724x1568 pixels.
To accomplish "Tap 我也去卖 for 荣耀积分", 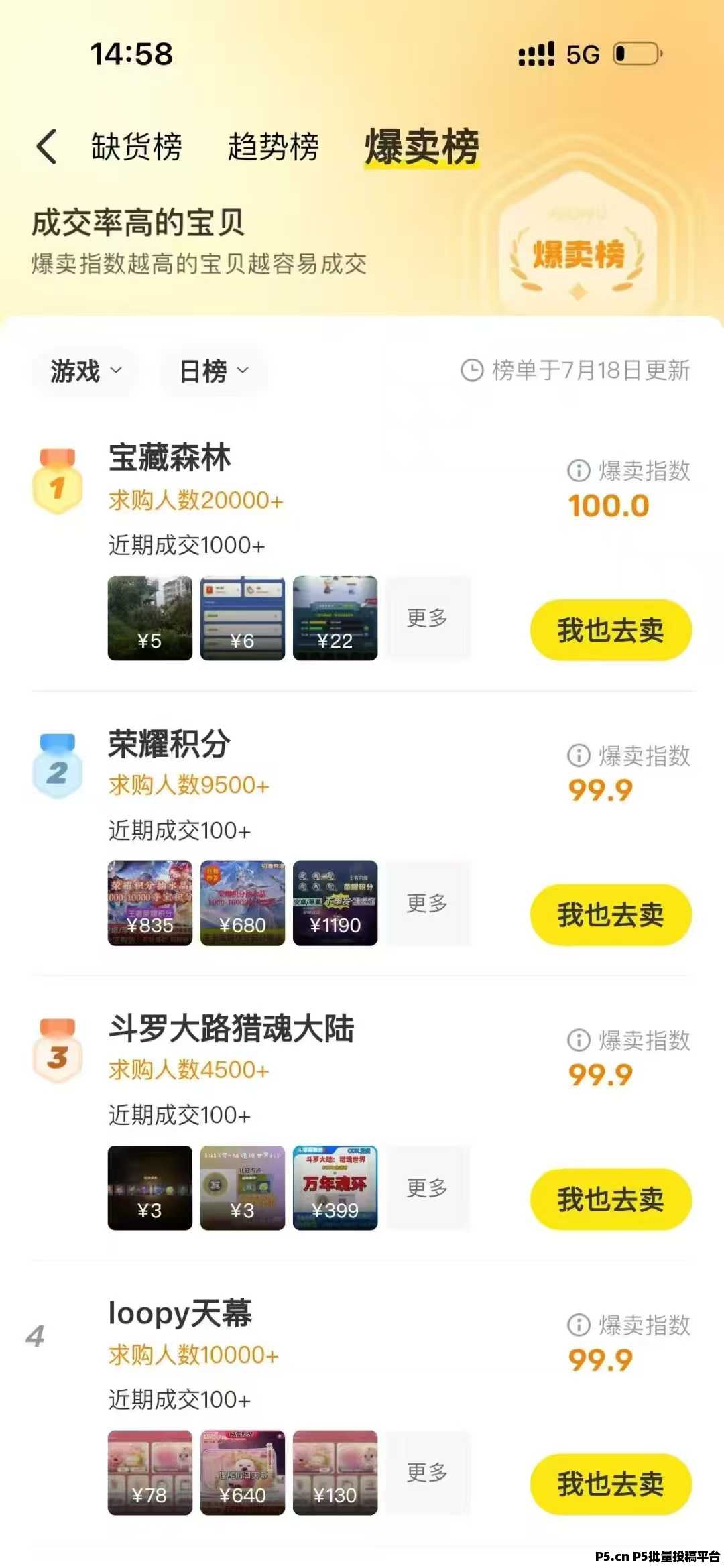I will tap(611, 914).
